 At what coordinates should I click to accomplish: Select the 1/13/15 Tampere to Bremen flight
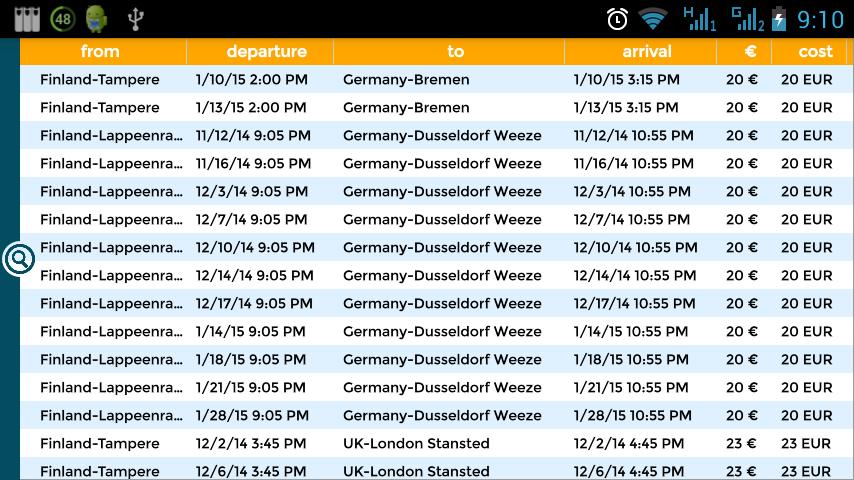(436, 108)
